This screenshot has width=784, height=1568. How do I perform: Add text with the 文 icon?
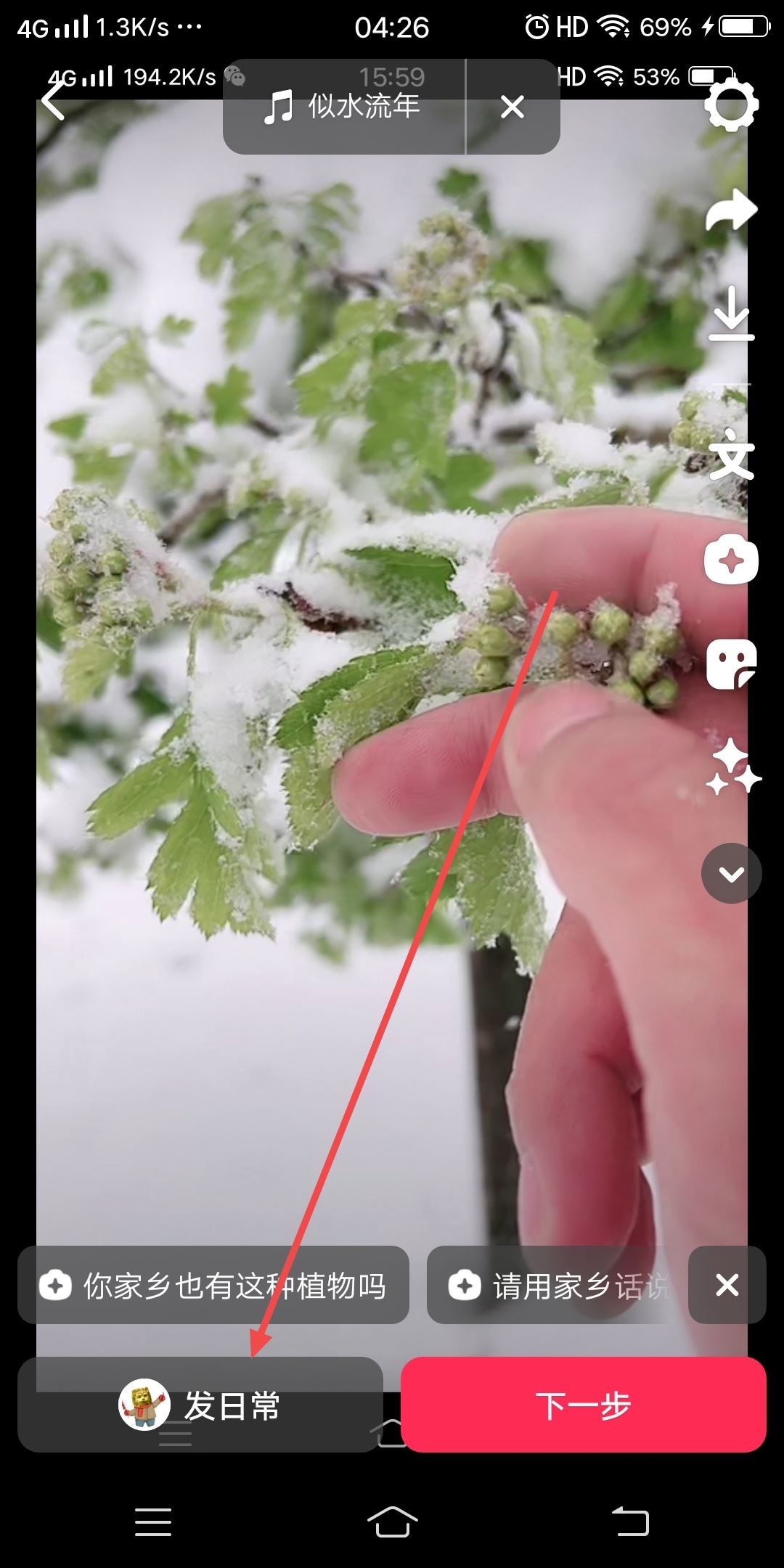731,455
